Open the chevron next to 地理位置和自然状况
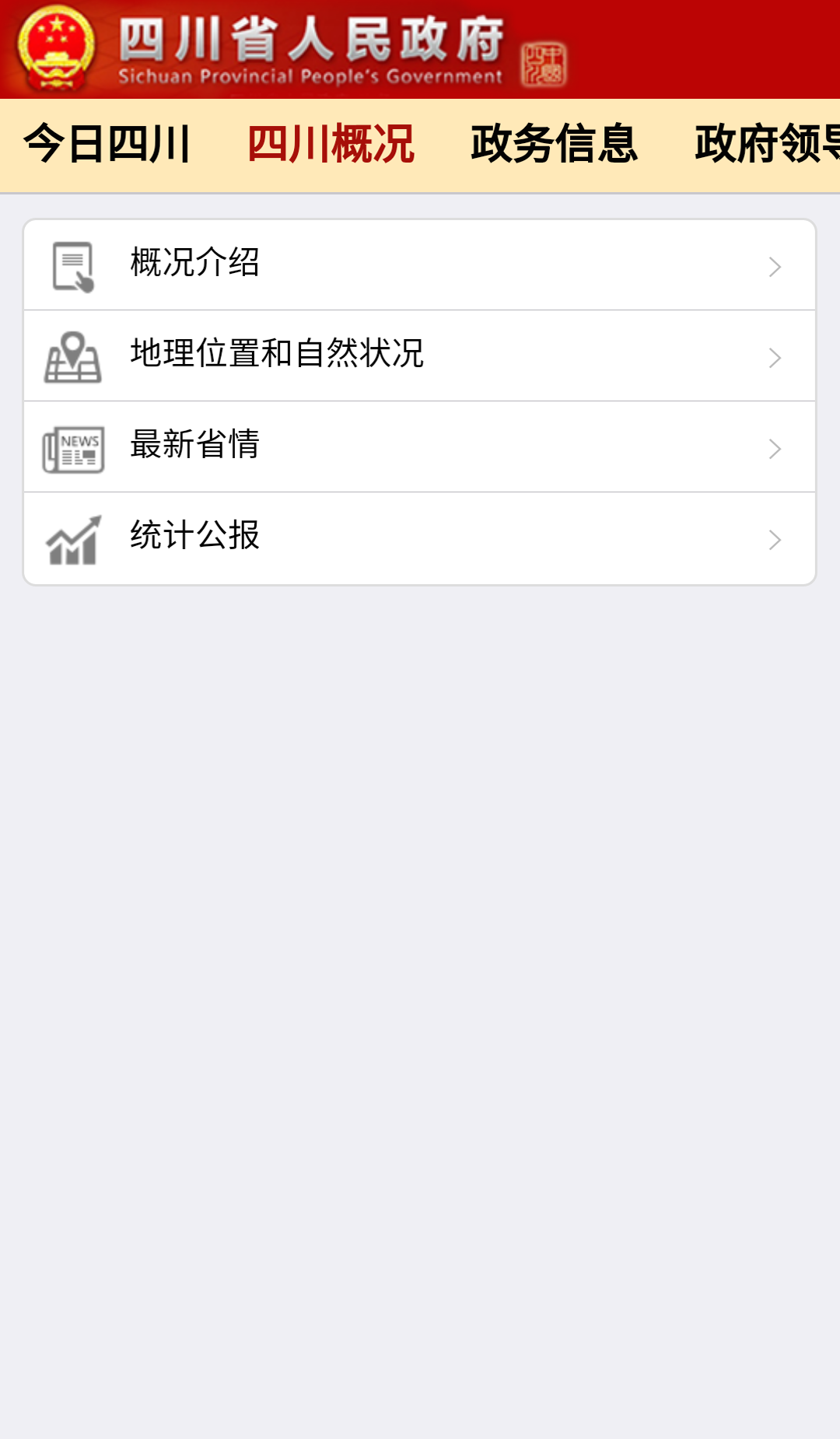 click(773, 356)
